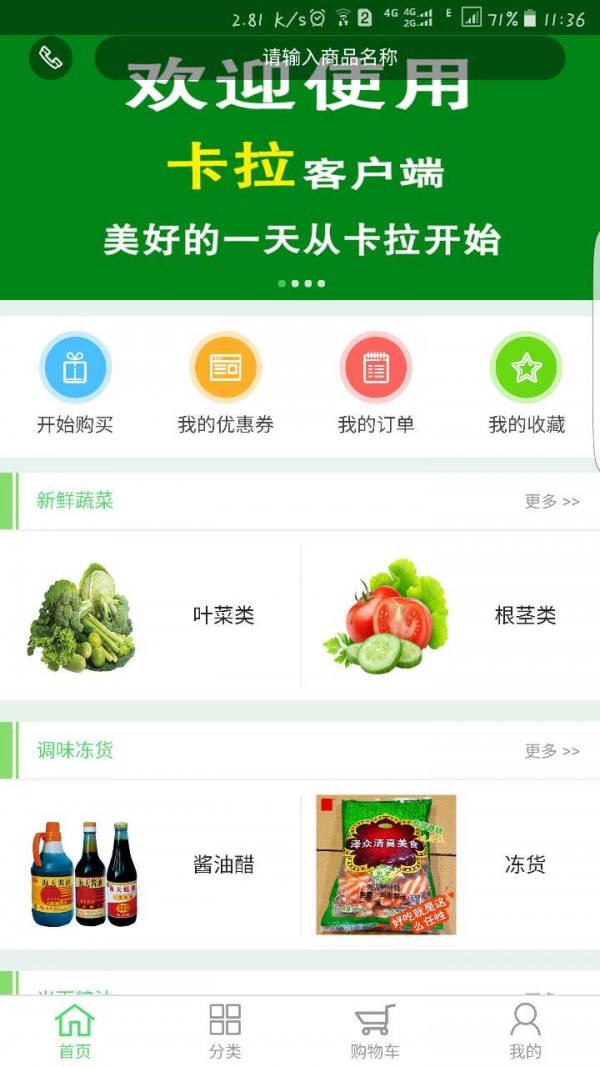The image size is (600, 1067).
Task: Go to the 我的 tab
Action: pyautogui.click(x=525, y=1031)
